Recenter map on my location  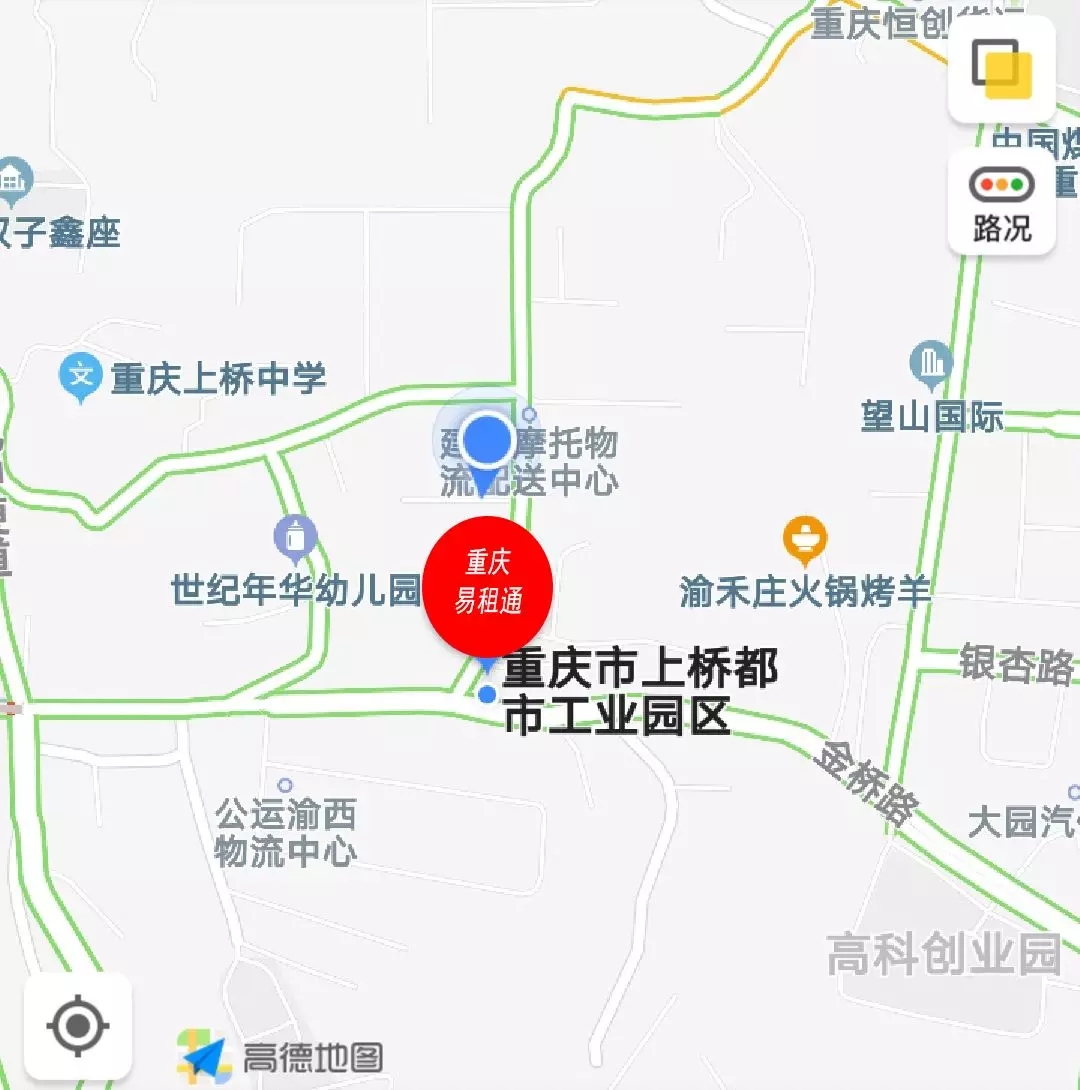[78, 1025]
